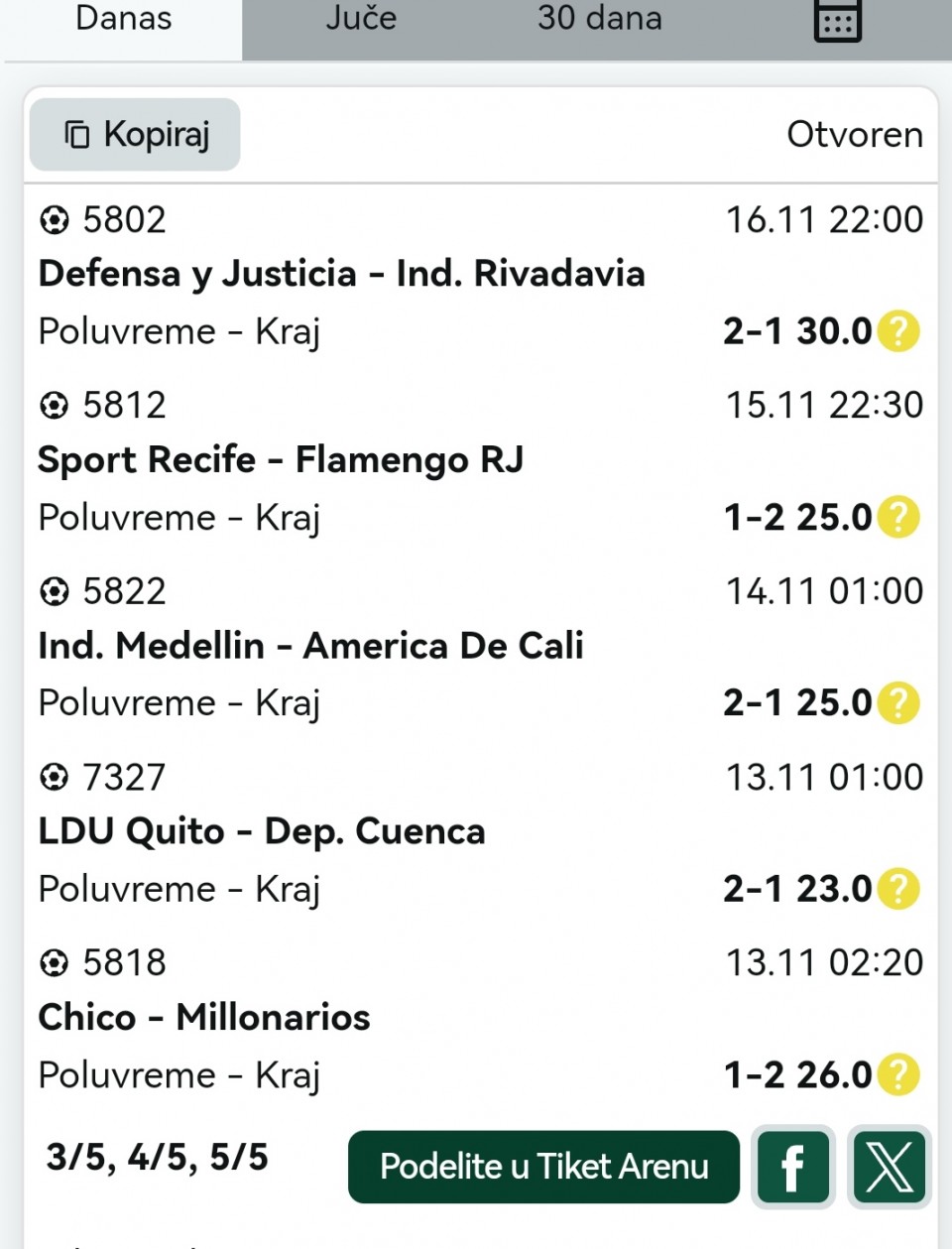Show info for Sport Recife 1-2 pick

(x=898, y=517)
